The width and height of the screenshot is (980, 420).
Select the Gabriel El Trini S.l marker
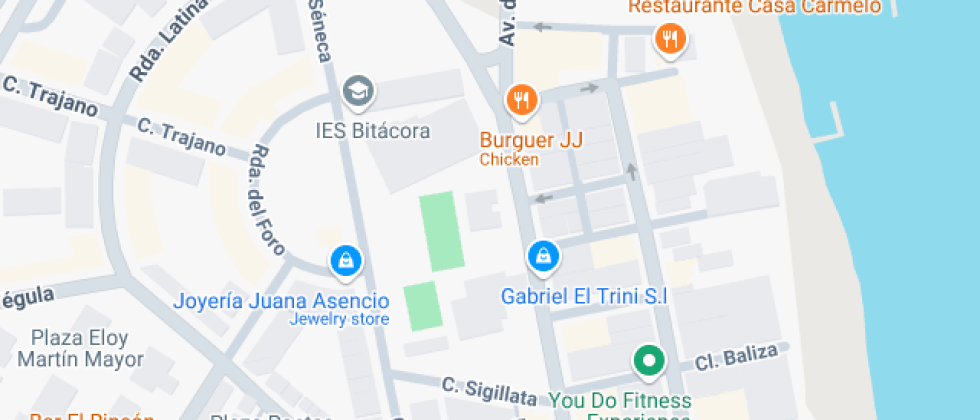point(542,255)
